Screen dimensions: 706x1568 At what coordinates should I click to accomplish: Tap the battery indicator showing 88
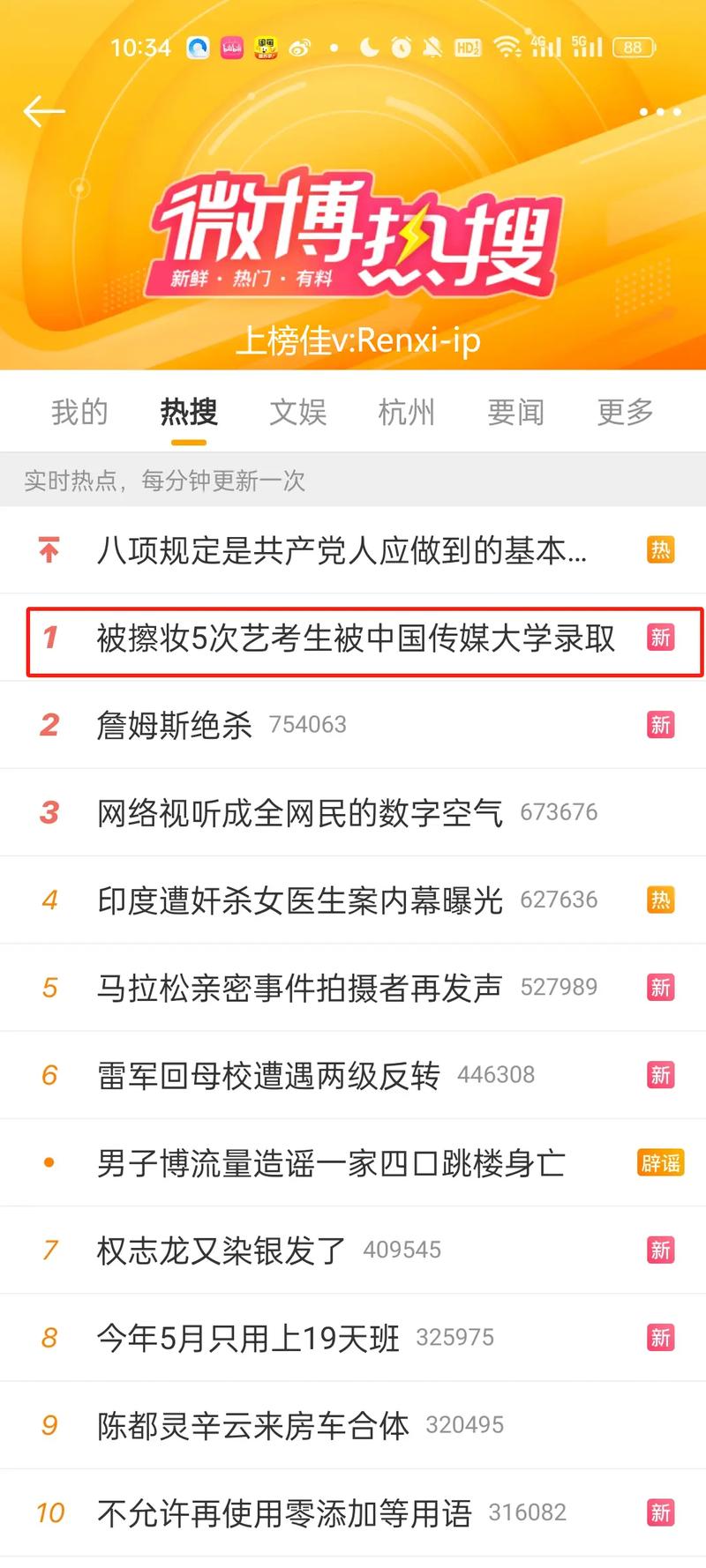[632, 48]
